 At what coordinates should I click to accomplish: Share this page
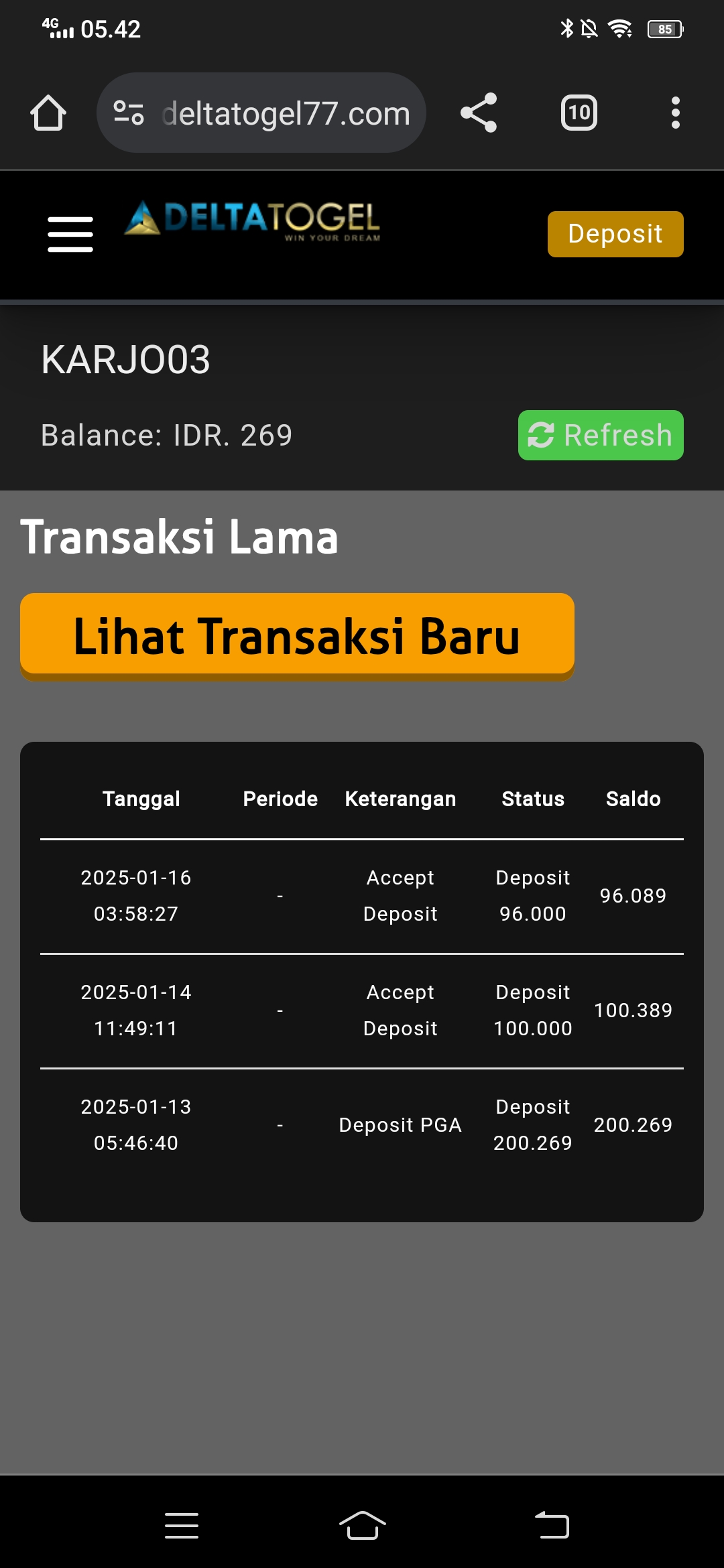coord(479,113)
